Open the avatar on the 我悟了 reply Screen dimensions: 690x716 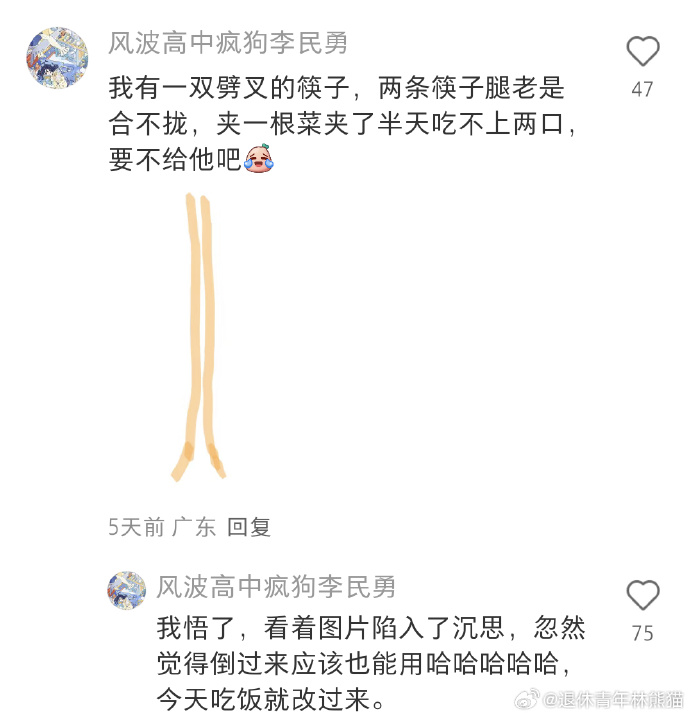(127, 590)
